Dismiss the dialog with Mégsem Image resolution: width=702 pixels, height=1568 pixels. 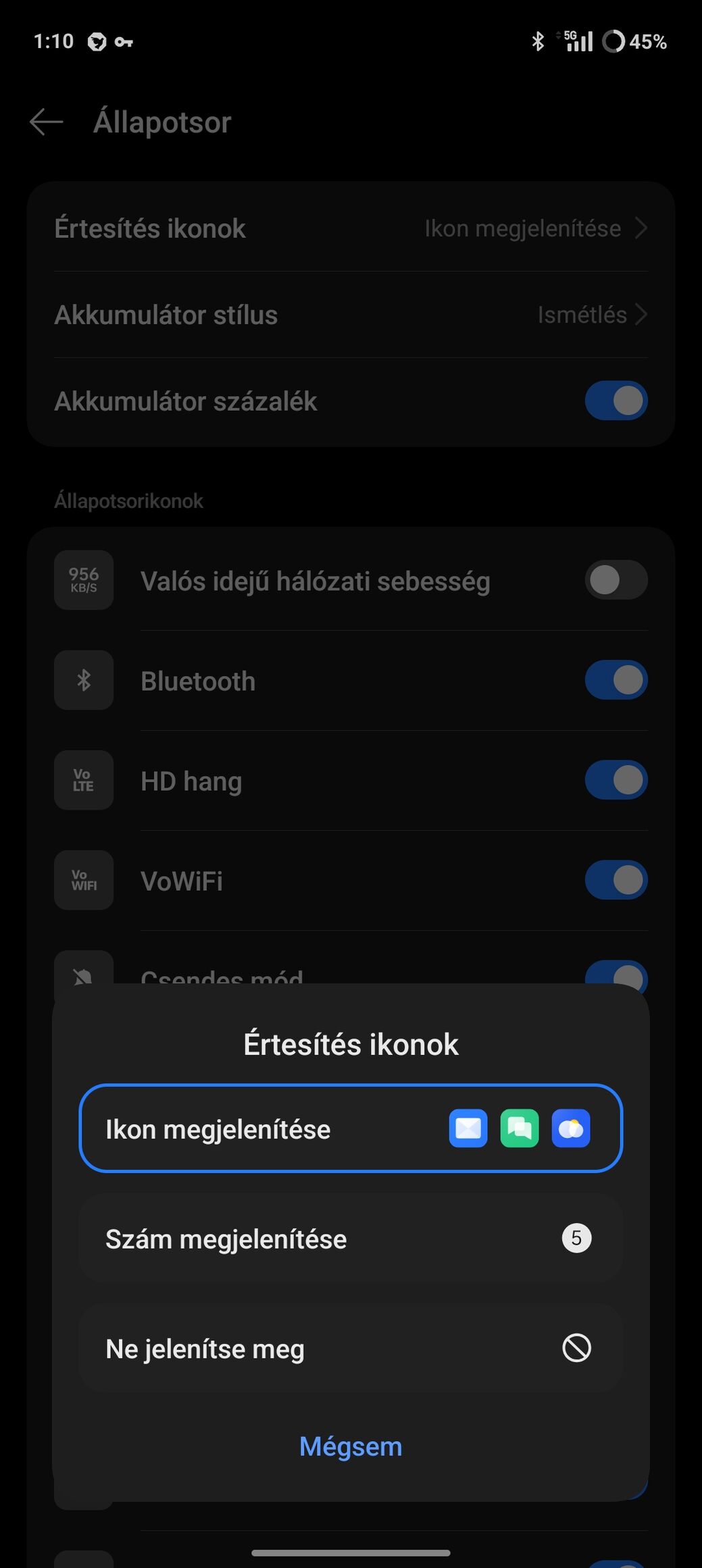point(351,1446)
